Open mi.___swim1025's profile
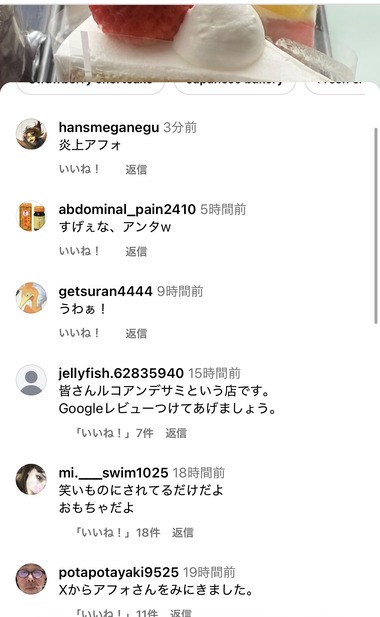The image size is (380, 617). coord(113,473)
